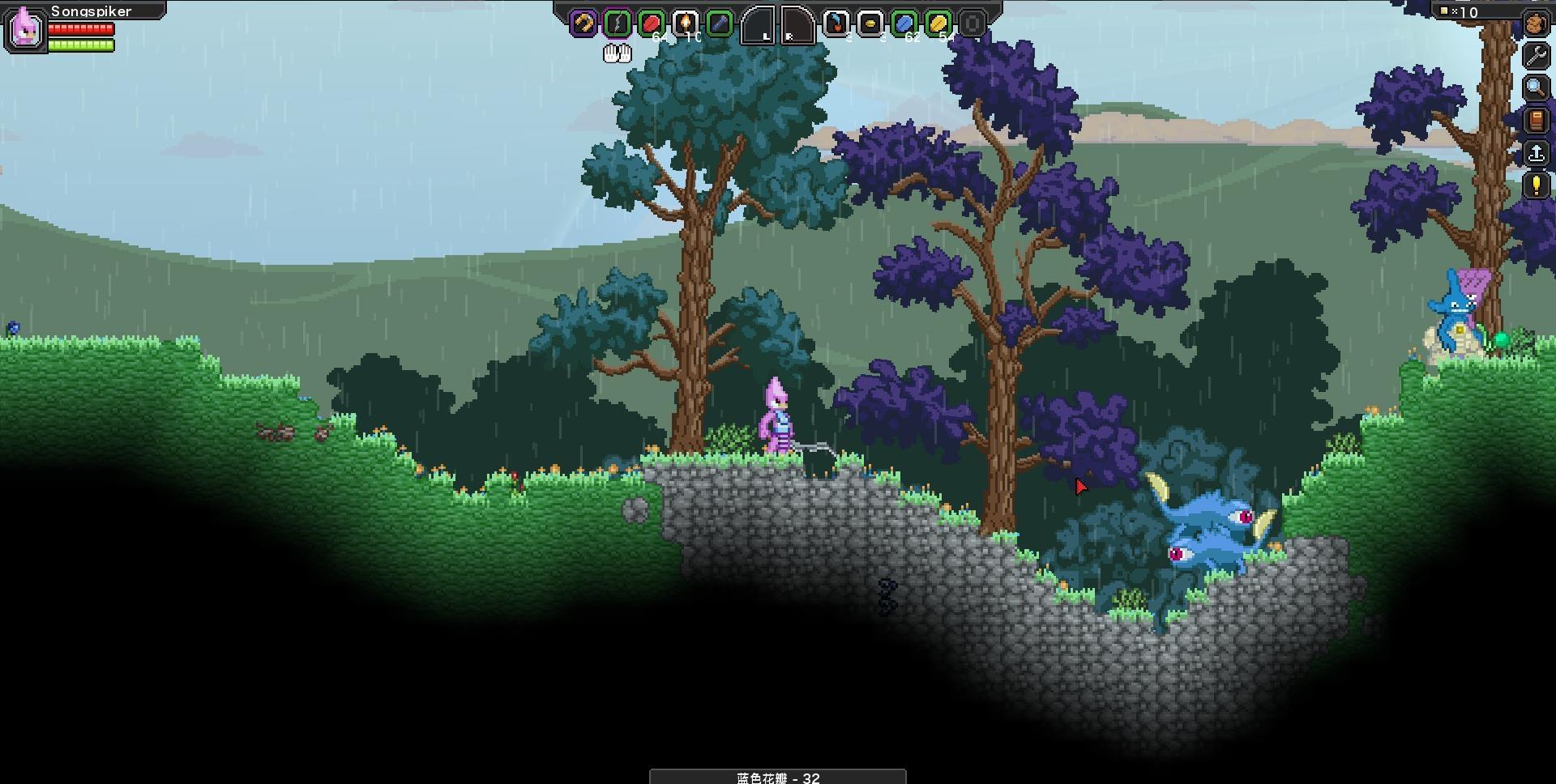Tap the beam up to ship icon
Viewport: 1556px width, 784px height.
[1536, 152]
